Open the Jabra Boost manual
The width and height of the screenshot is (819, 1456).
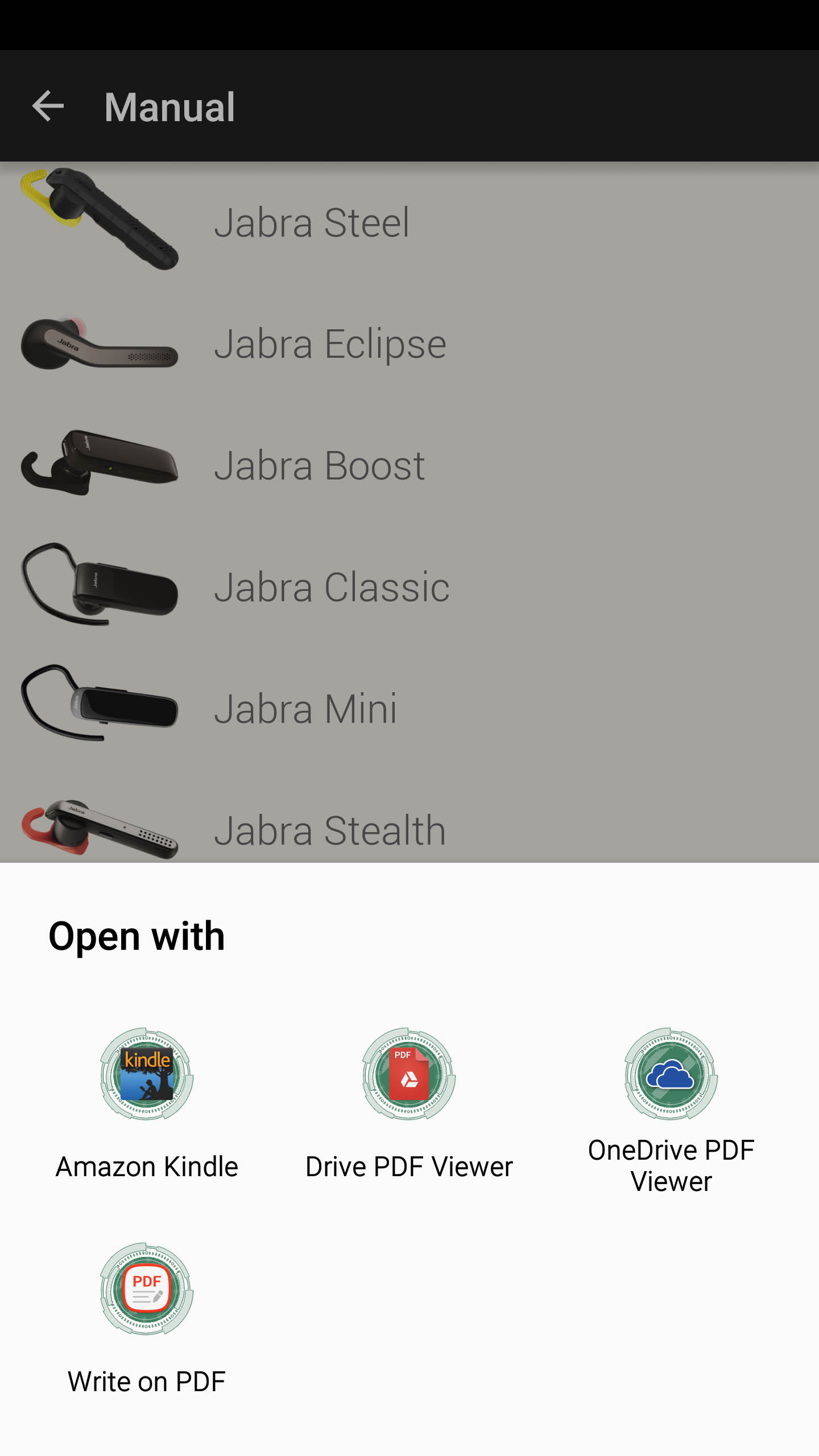(409, 465)
